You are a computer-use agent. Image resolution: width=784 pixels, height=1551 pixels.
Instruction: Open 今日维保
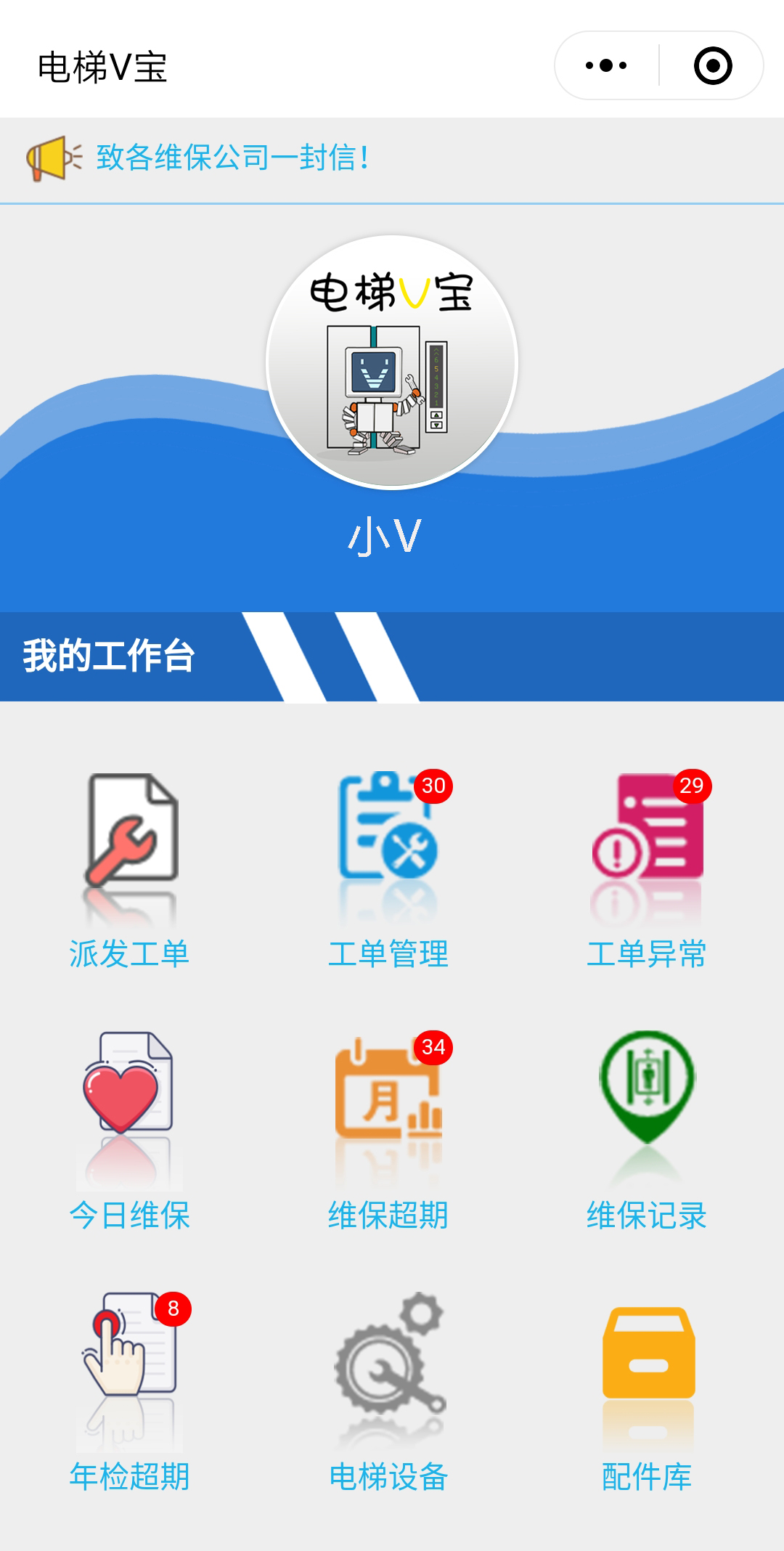coord(130,1132)
